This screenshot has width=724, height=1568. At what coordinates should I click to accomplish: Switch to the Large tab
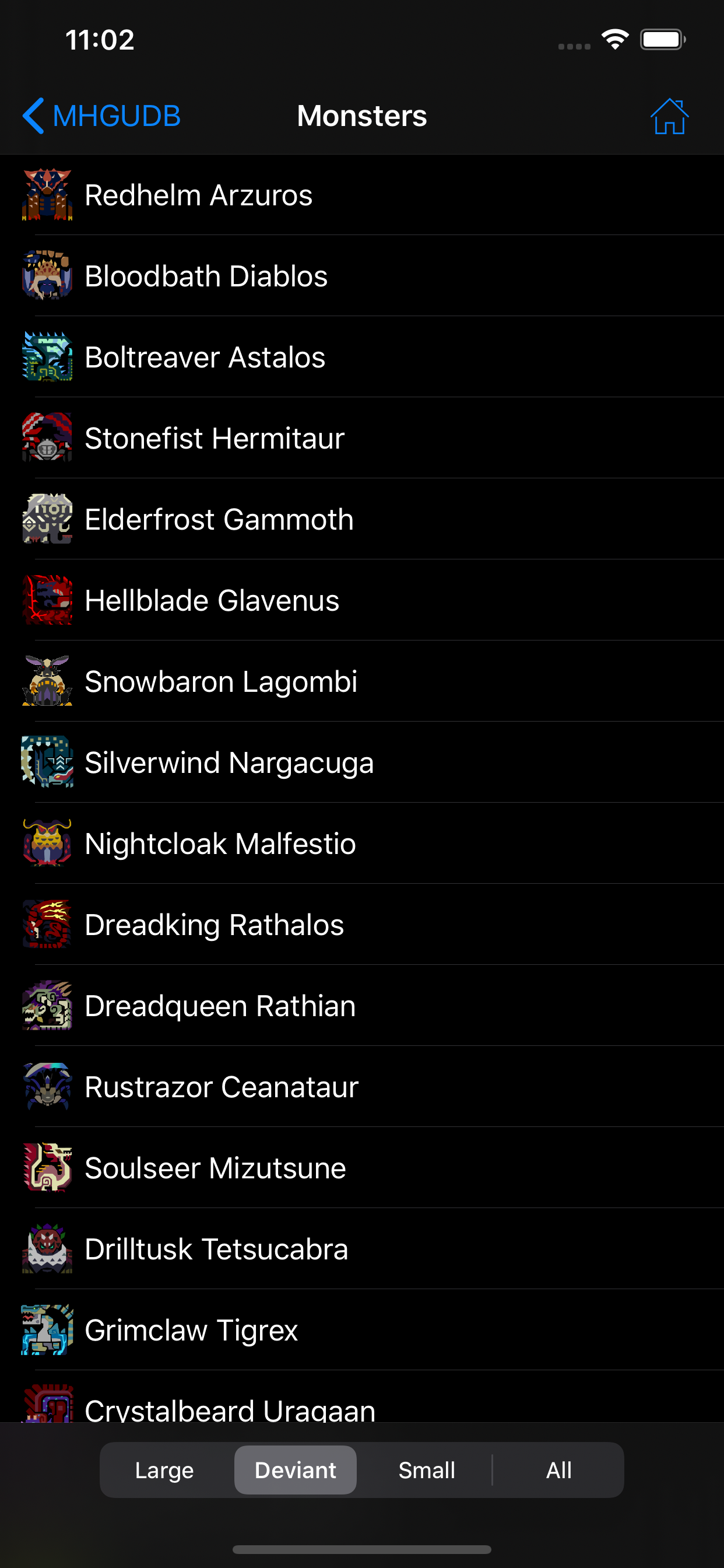click(x=164, y=1470)
